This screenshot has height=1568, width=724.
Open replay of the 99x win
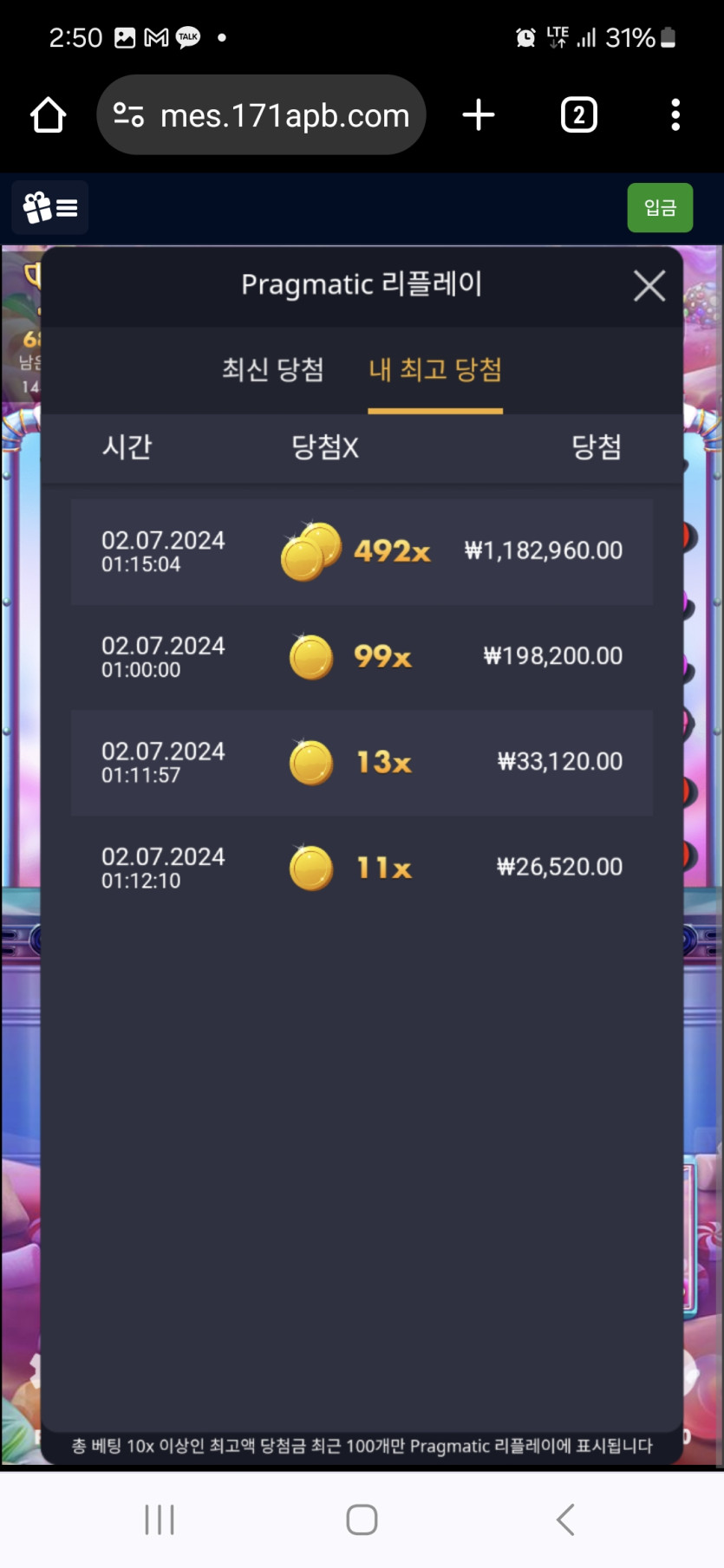362,657
